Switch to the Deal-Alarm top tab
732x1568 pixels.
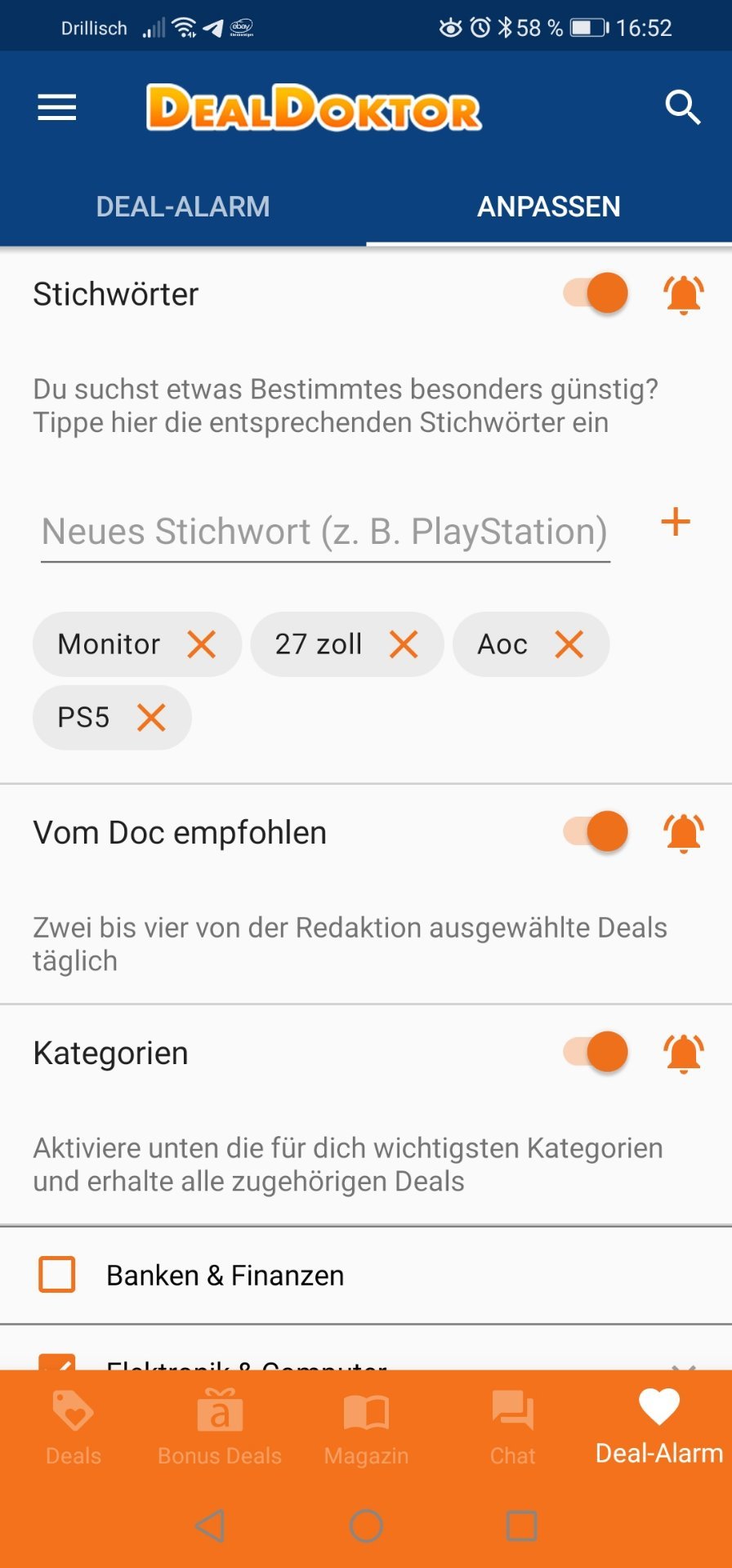pyautogui.click(x=183, y=207)
